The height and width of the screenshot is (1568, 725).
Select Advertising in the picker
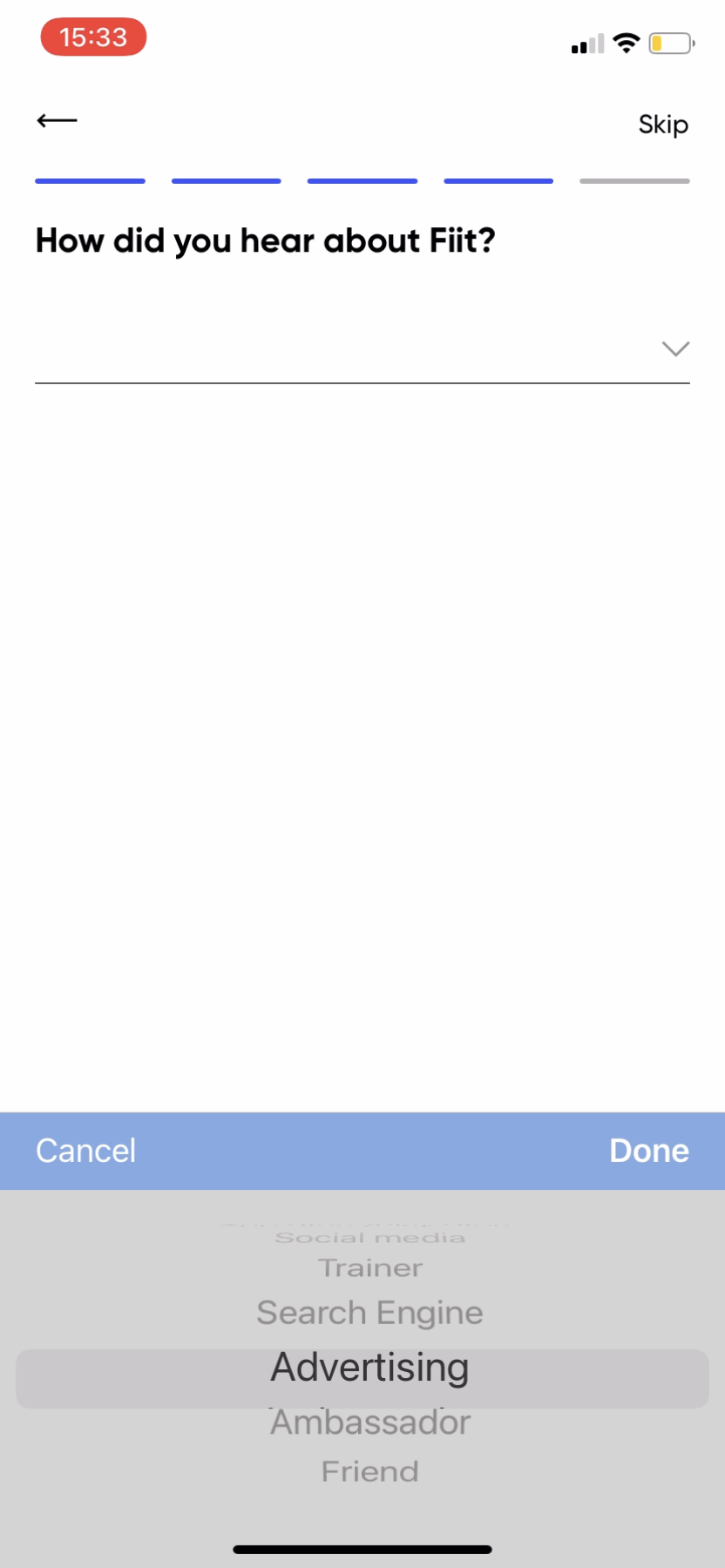[369, 1367]
